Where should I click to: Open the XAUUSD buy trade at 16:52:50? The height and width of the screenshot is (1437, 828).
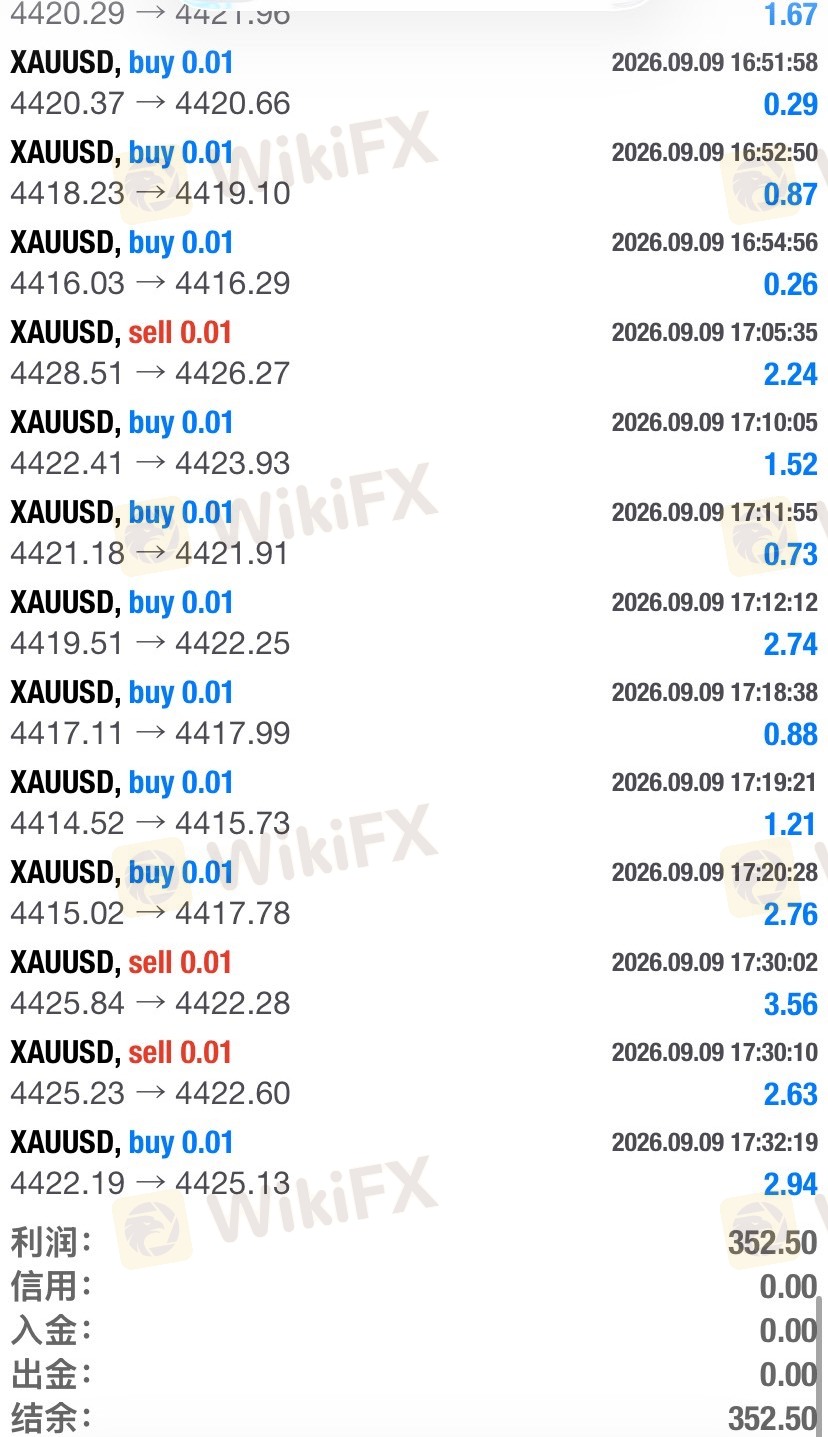pos(414,173)
